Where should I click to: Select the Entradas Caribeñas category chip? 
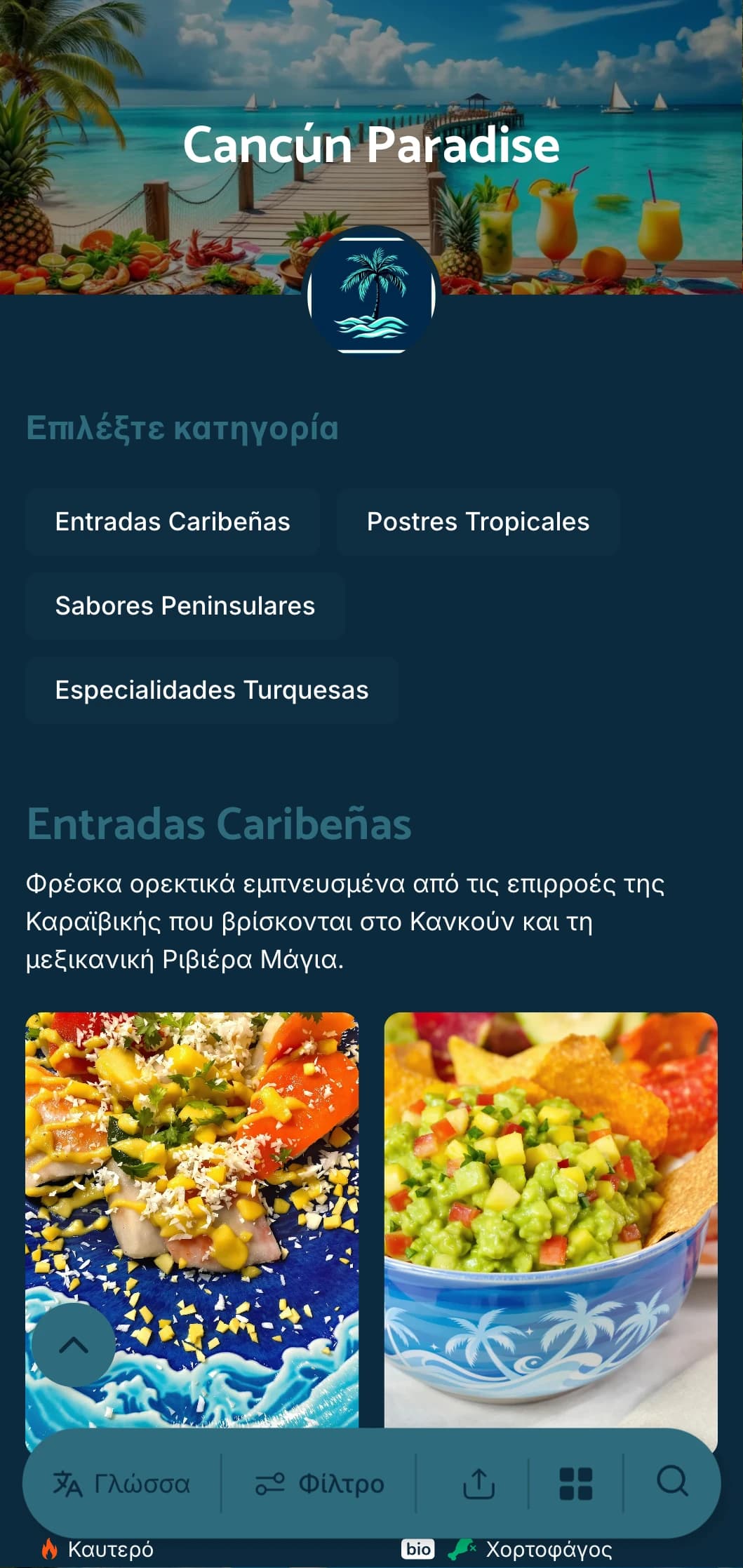tap(173, 522)
